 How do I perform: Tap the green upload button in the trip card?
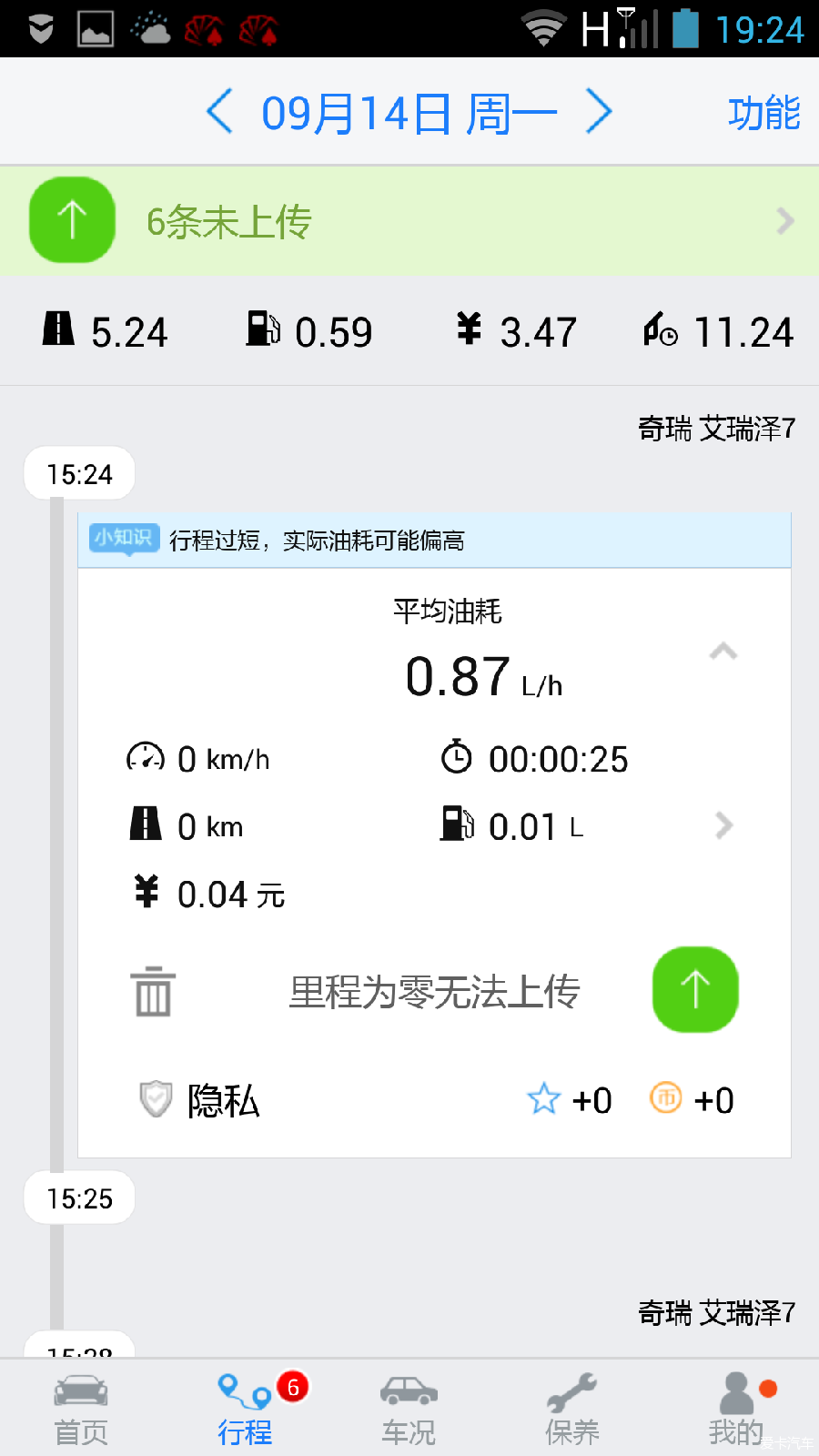point(695,989)
